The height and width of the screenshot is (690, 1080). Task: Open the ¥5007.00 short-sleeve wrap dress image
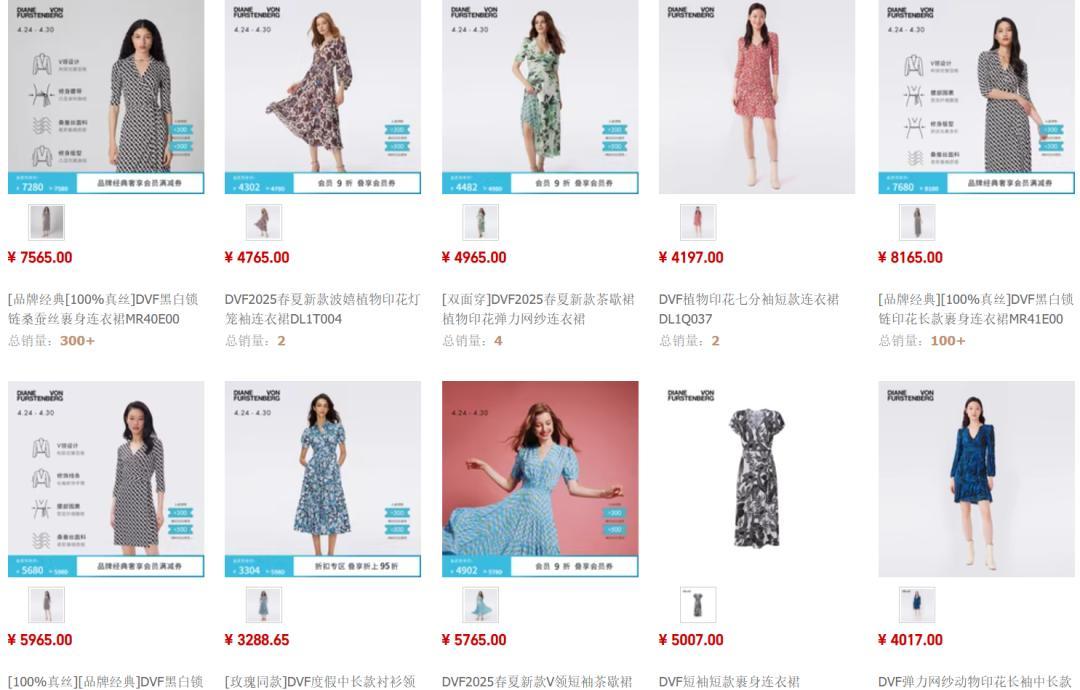click(x=757, y=479)
